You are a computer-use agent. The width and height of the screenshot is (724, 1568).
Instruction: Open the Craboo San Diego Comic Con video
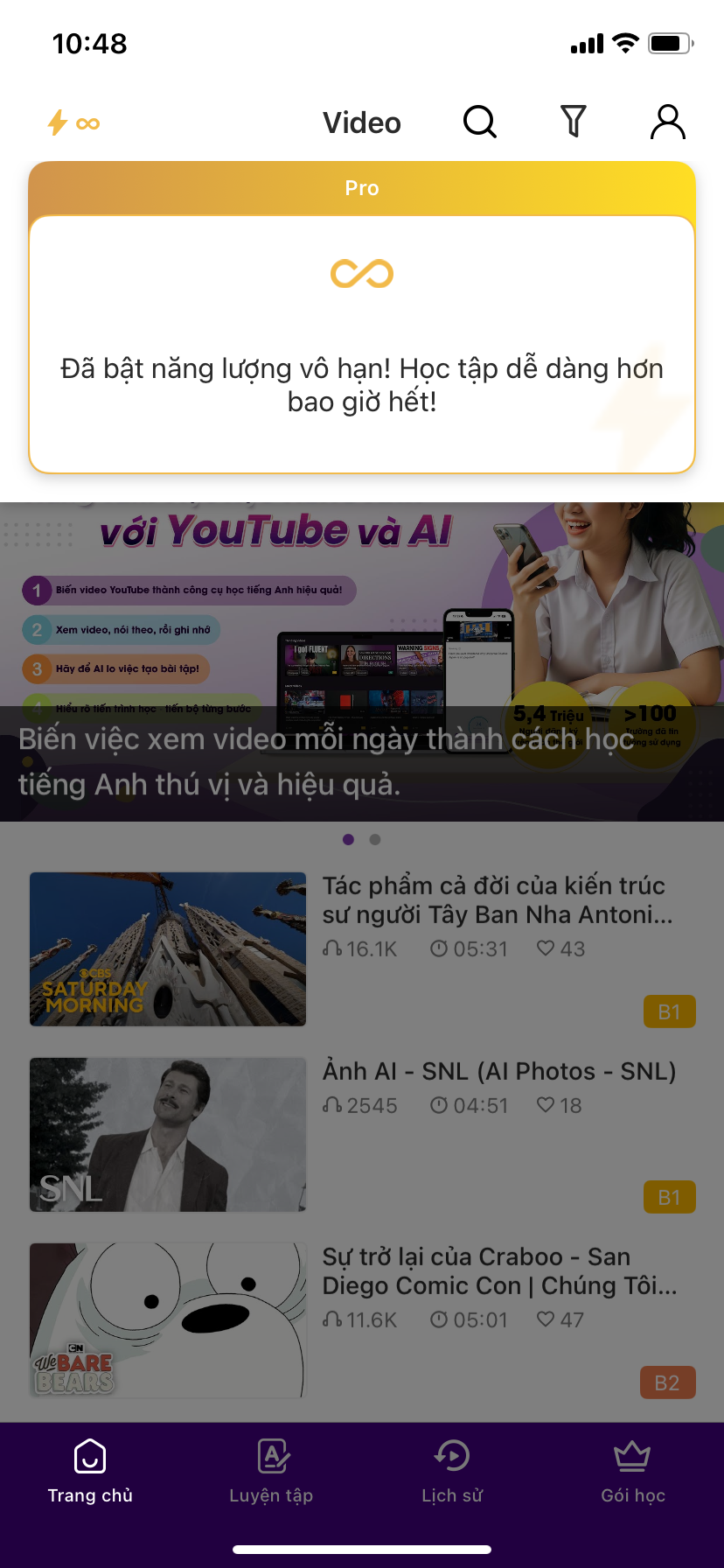pos(362,1320)
